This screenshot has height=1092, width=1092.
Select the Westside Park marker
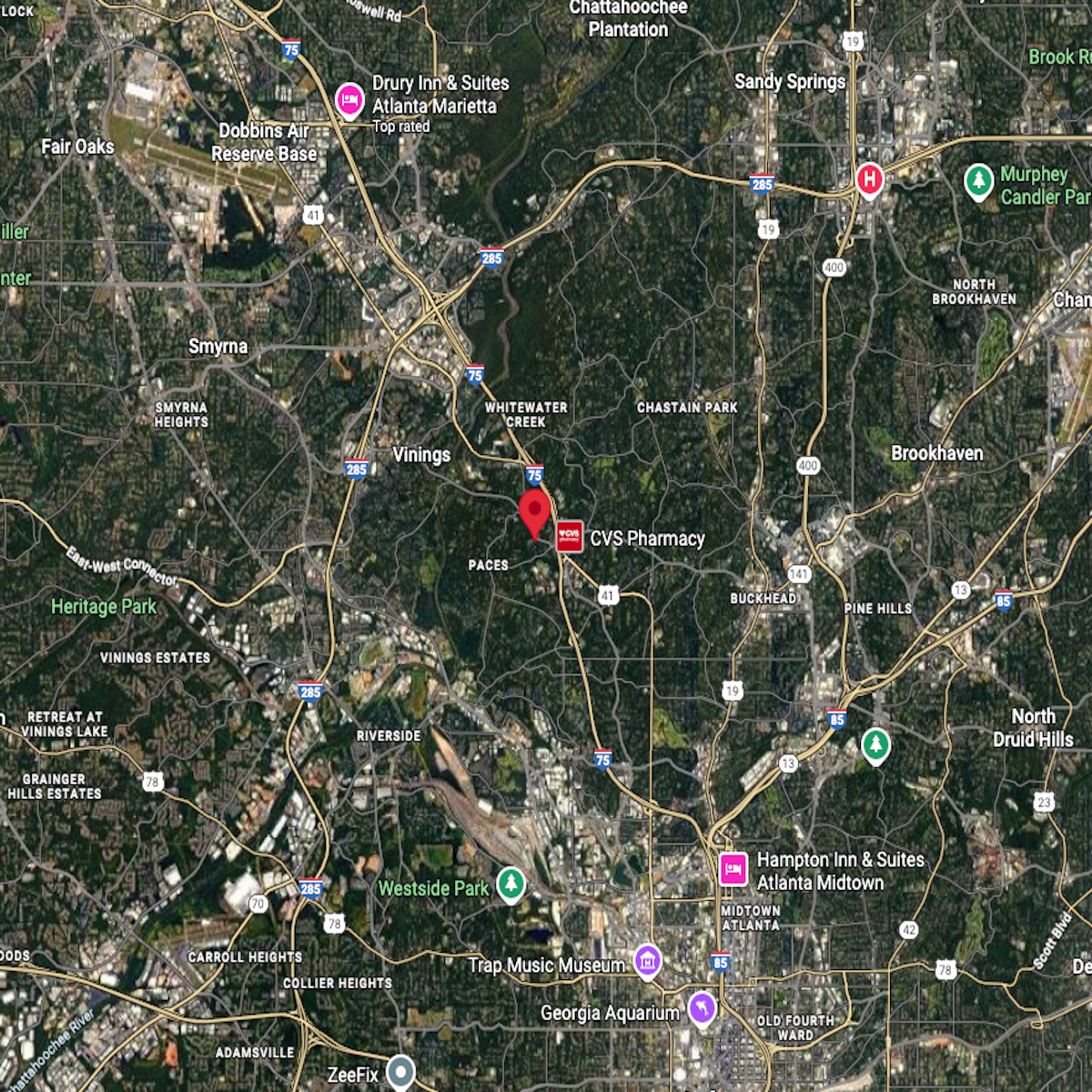pos(511,885)
